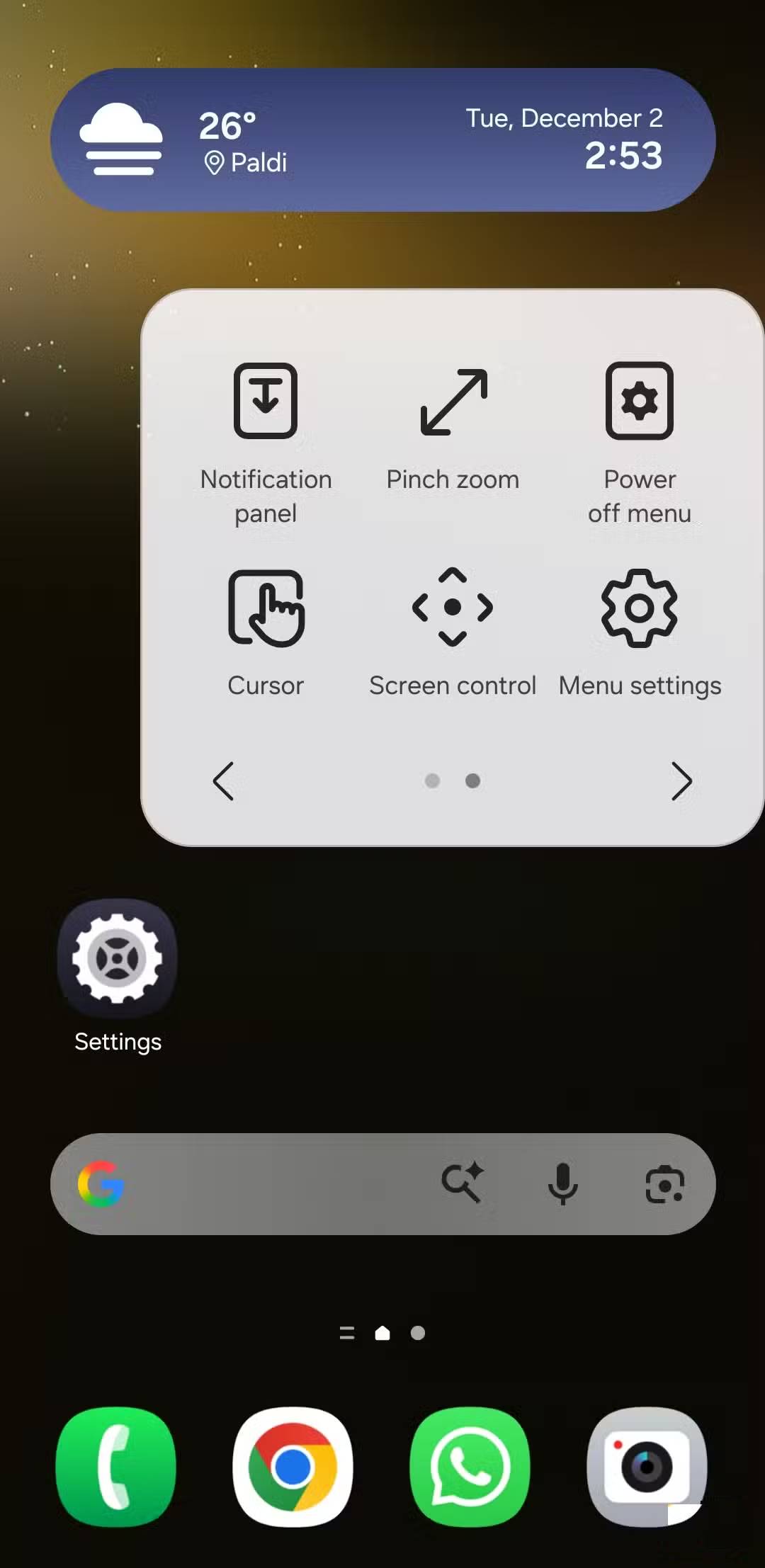
Task: Launch the Phone app
Action: pos(116,1467)
